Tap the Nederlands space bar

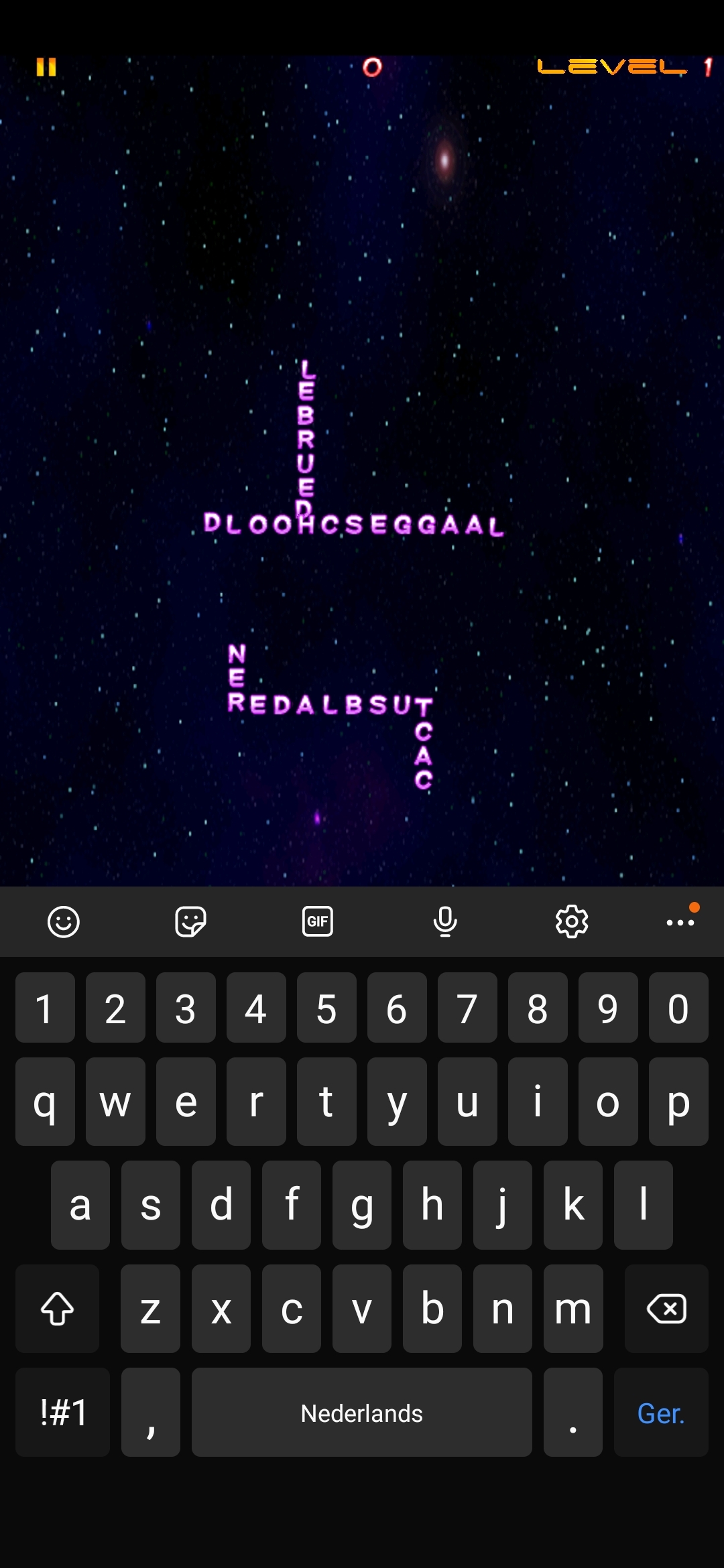(x=361, y=1412)
